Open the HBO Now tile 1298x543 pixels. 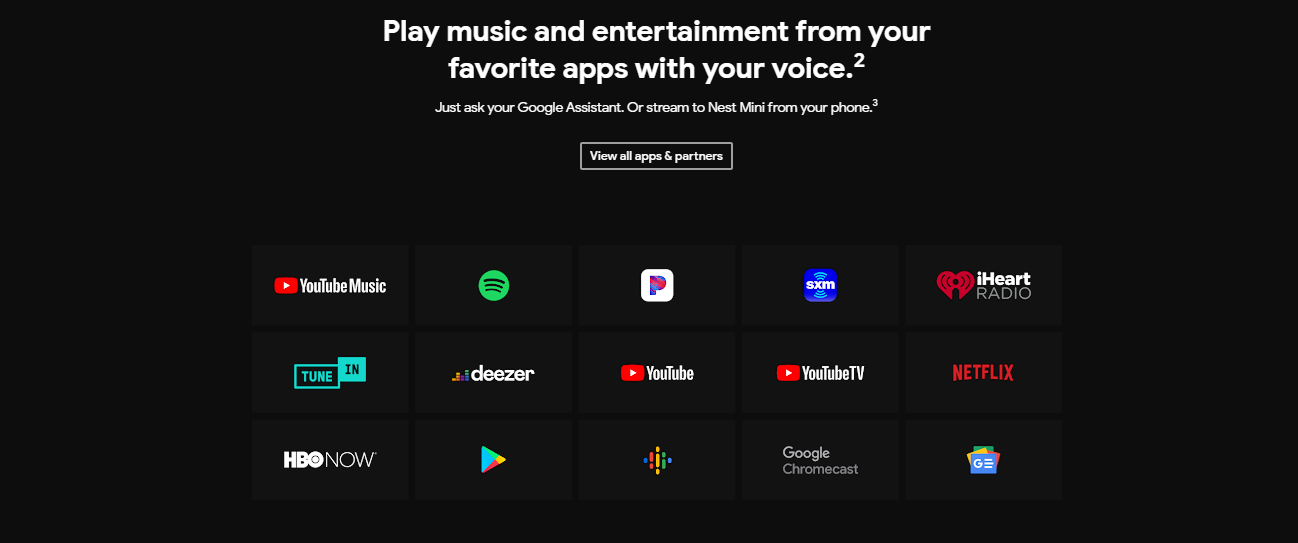click(x=330, y=460)
